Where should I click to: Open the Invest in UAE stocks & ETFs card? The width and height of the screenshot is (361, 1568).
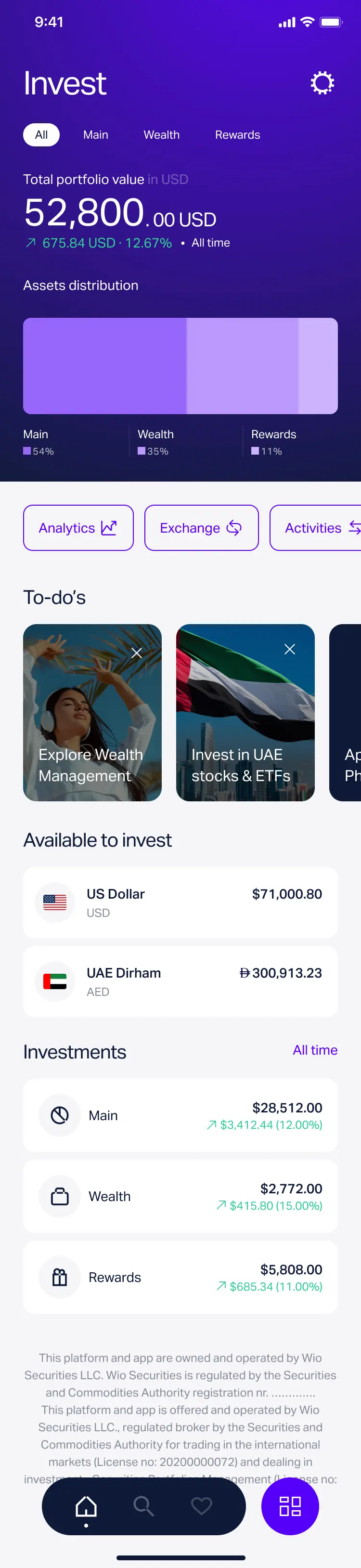pyautogui.click(x=245, y=731)
